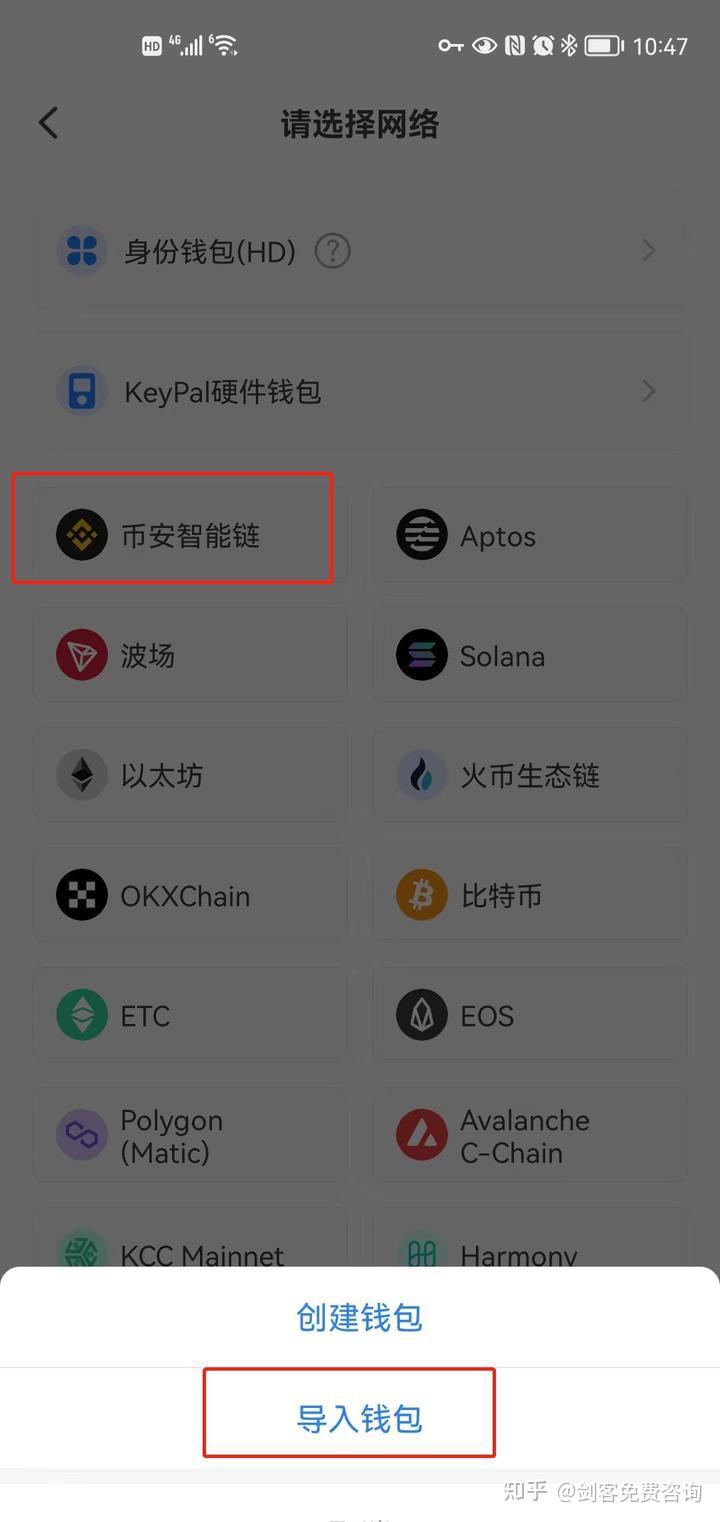Tap the help question mark beside 身份钱包(HD)
The image size is (720, 1522).
pyautogui.click(x=332, y=251)
